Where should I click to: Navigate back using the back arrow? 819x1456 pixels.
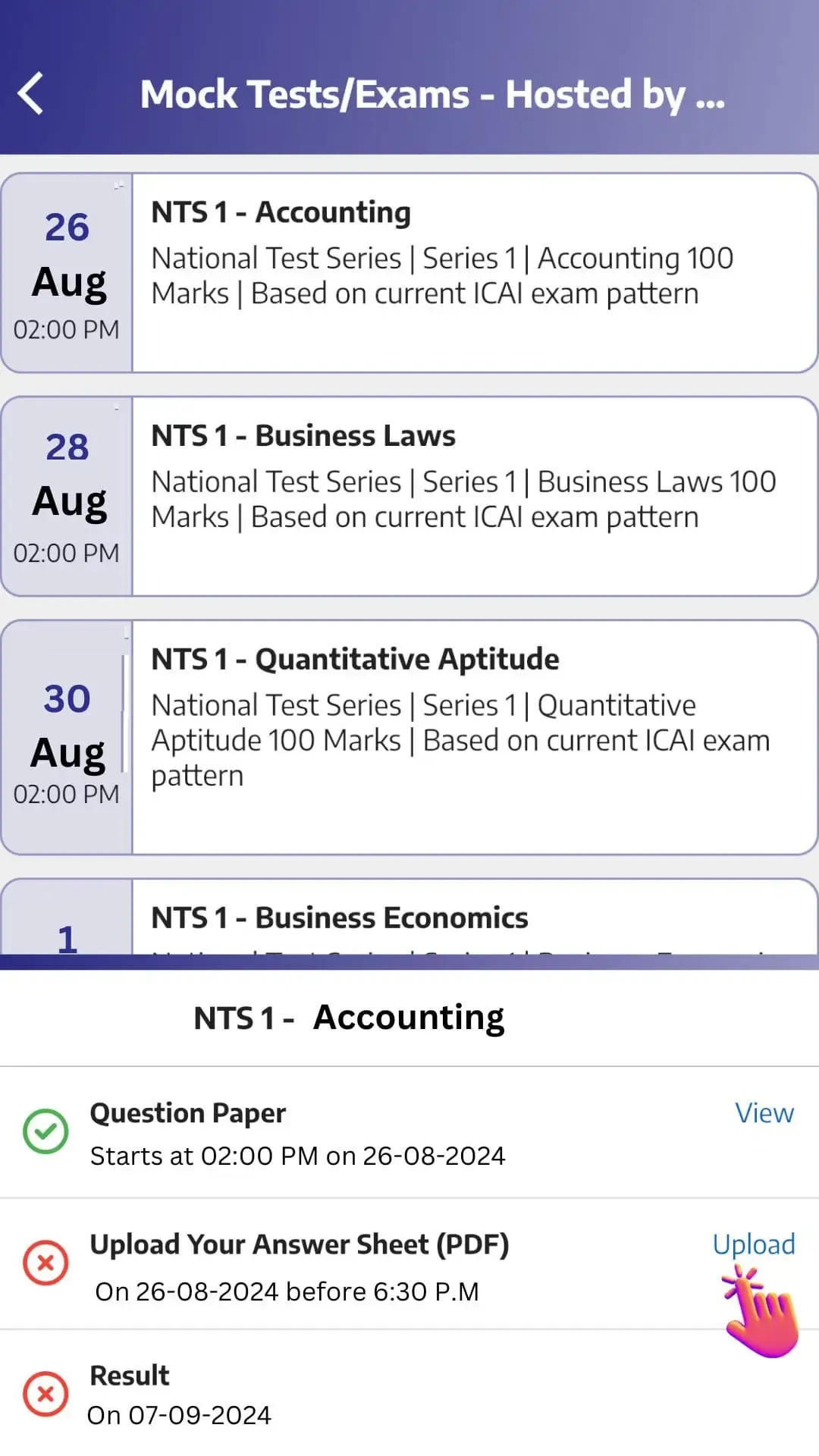(x=30, y=94)
